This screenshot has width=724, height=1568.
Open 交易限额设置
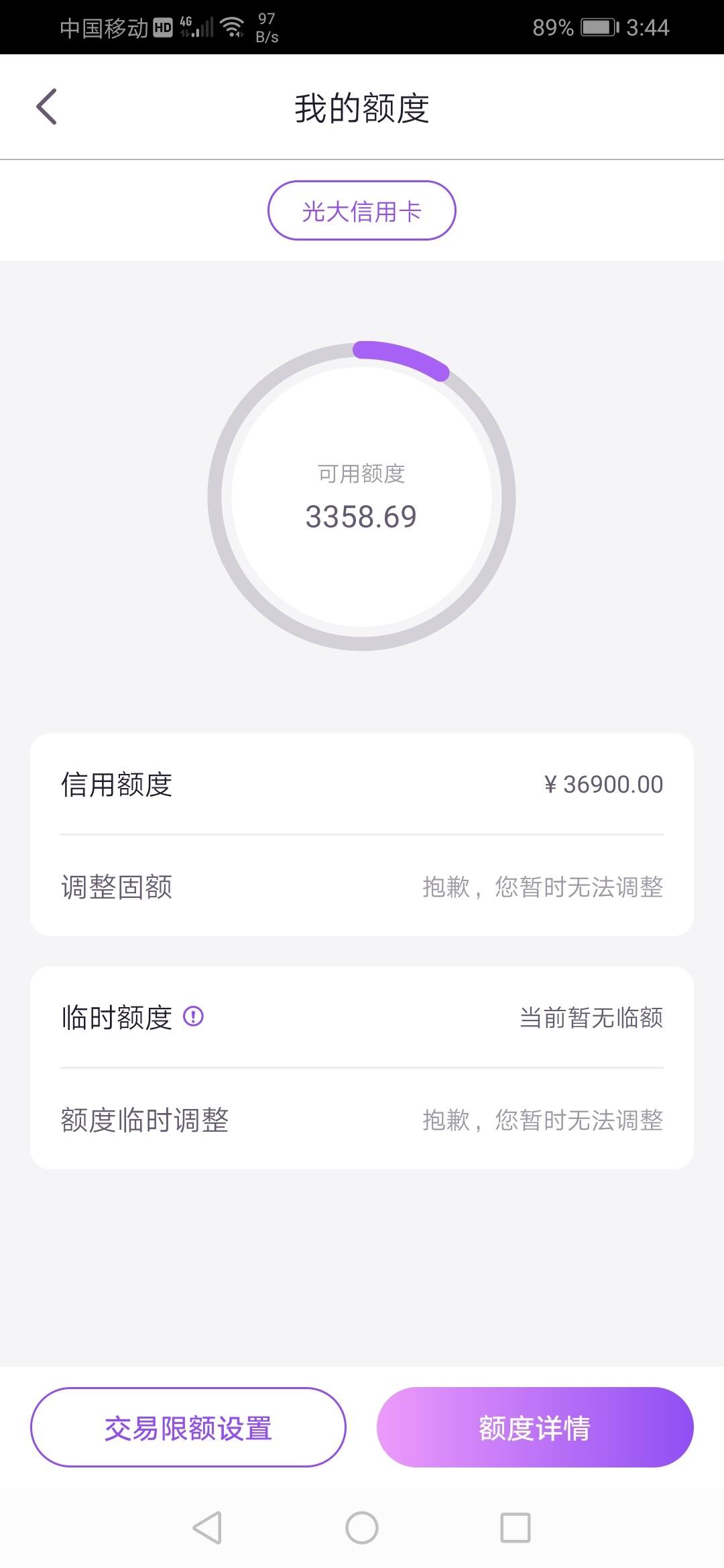click(188, 1427)
